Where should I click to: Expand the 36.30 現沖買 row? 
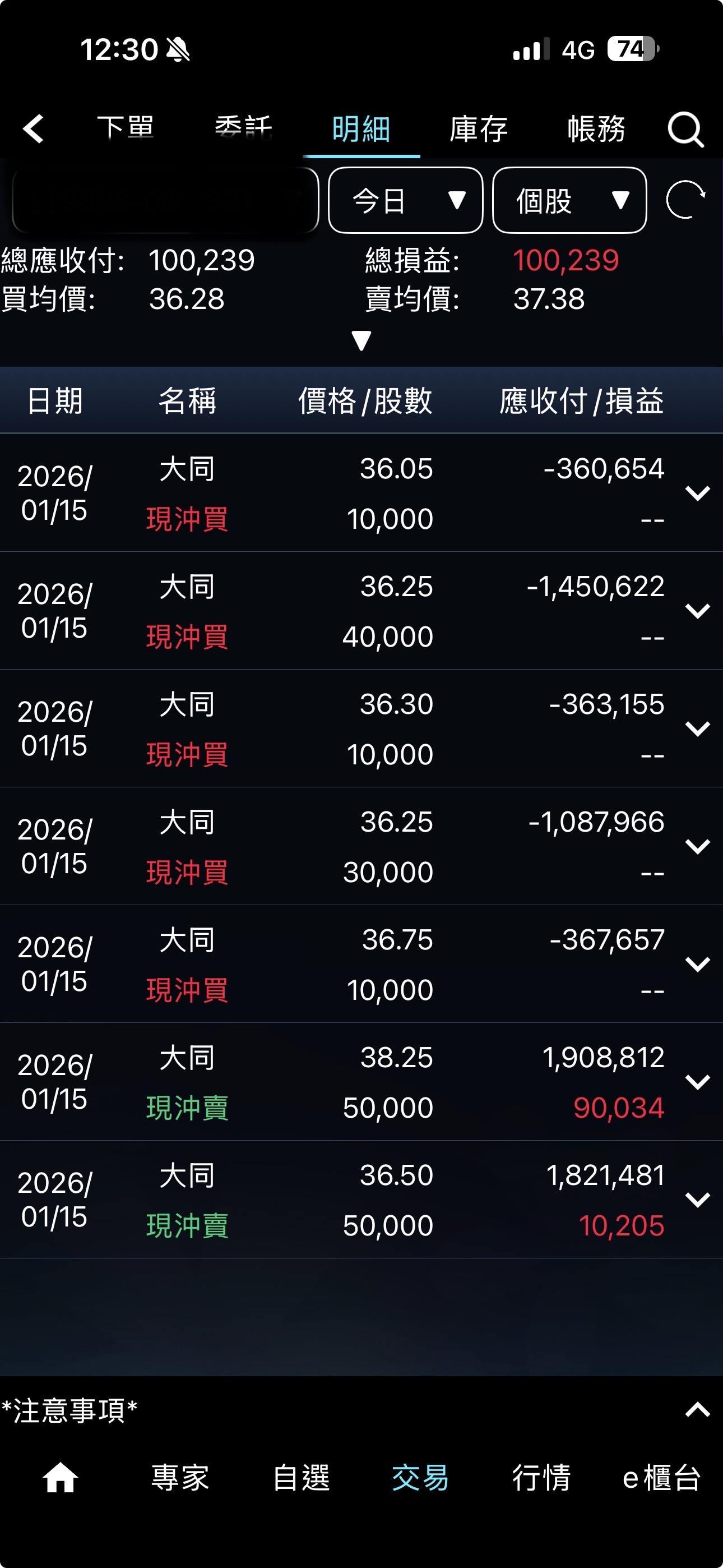coord(697,728)
